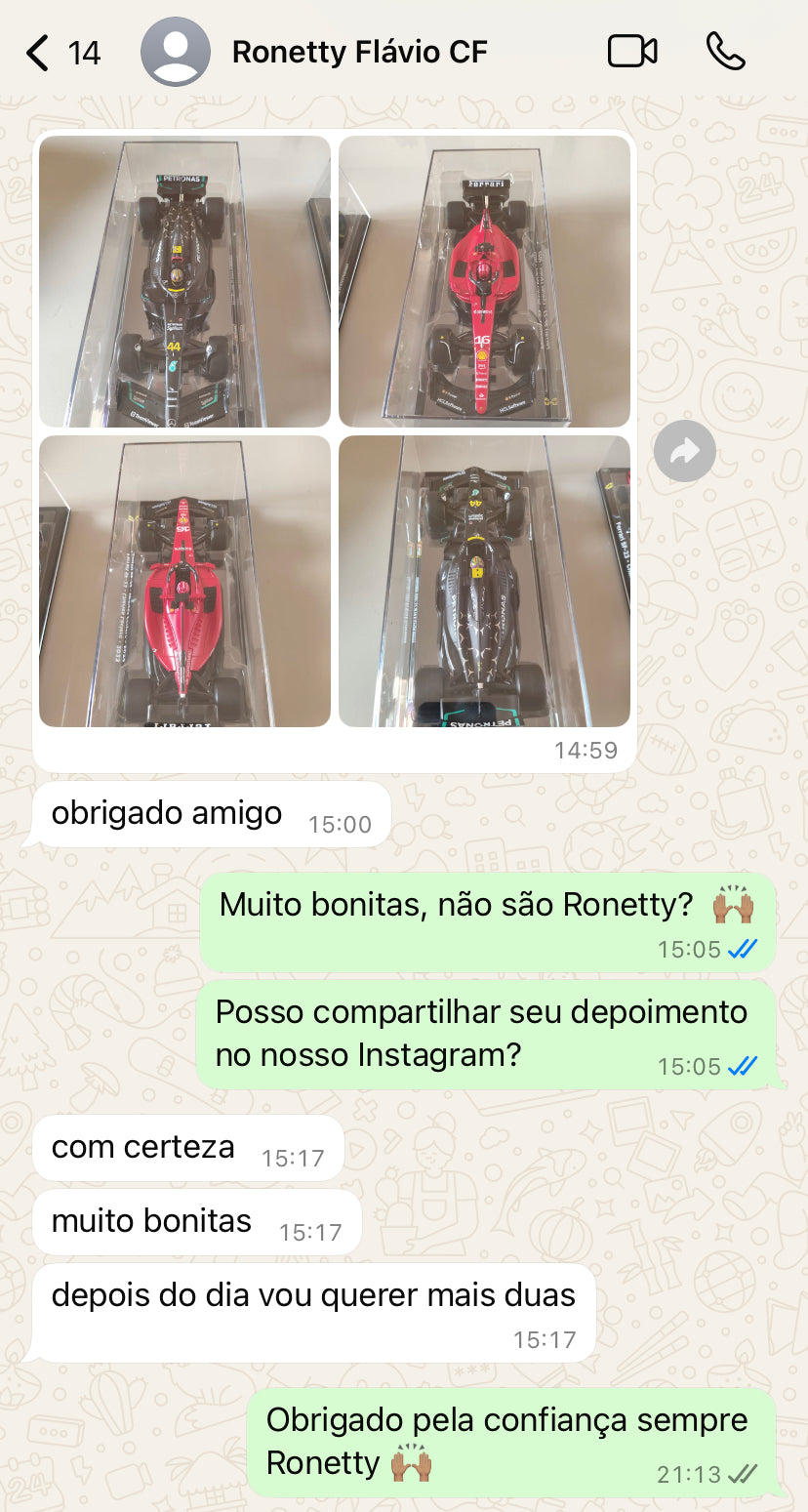The image size is (808, 1512).
Task: Open the red Ferrari number 16 photo
Action: click(484, 281)
